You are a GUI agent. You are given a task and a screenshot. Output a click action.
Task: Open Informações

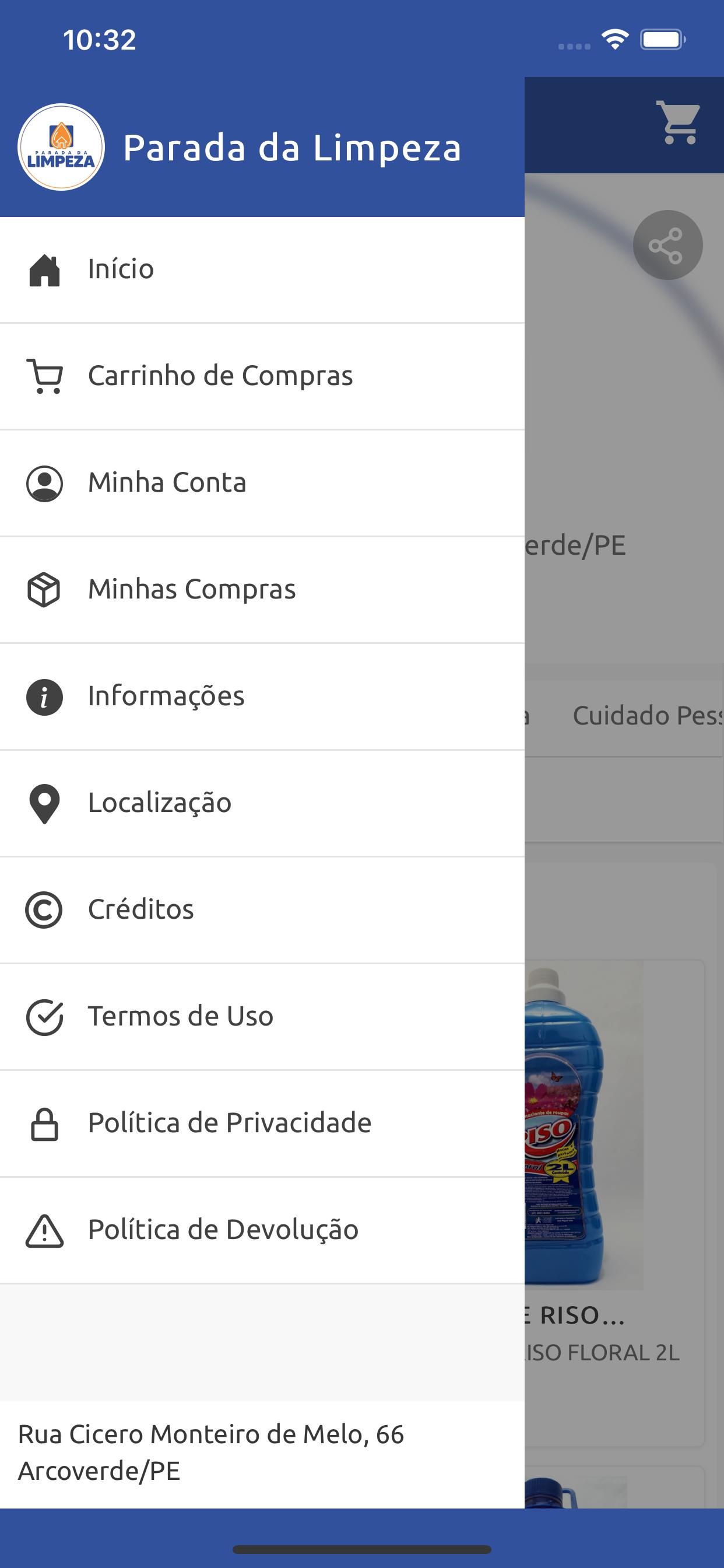point(262,697)
